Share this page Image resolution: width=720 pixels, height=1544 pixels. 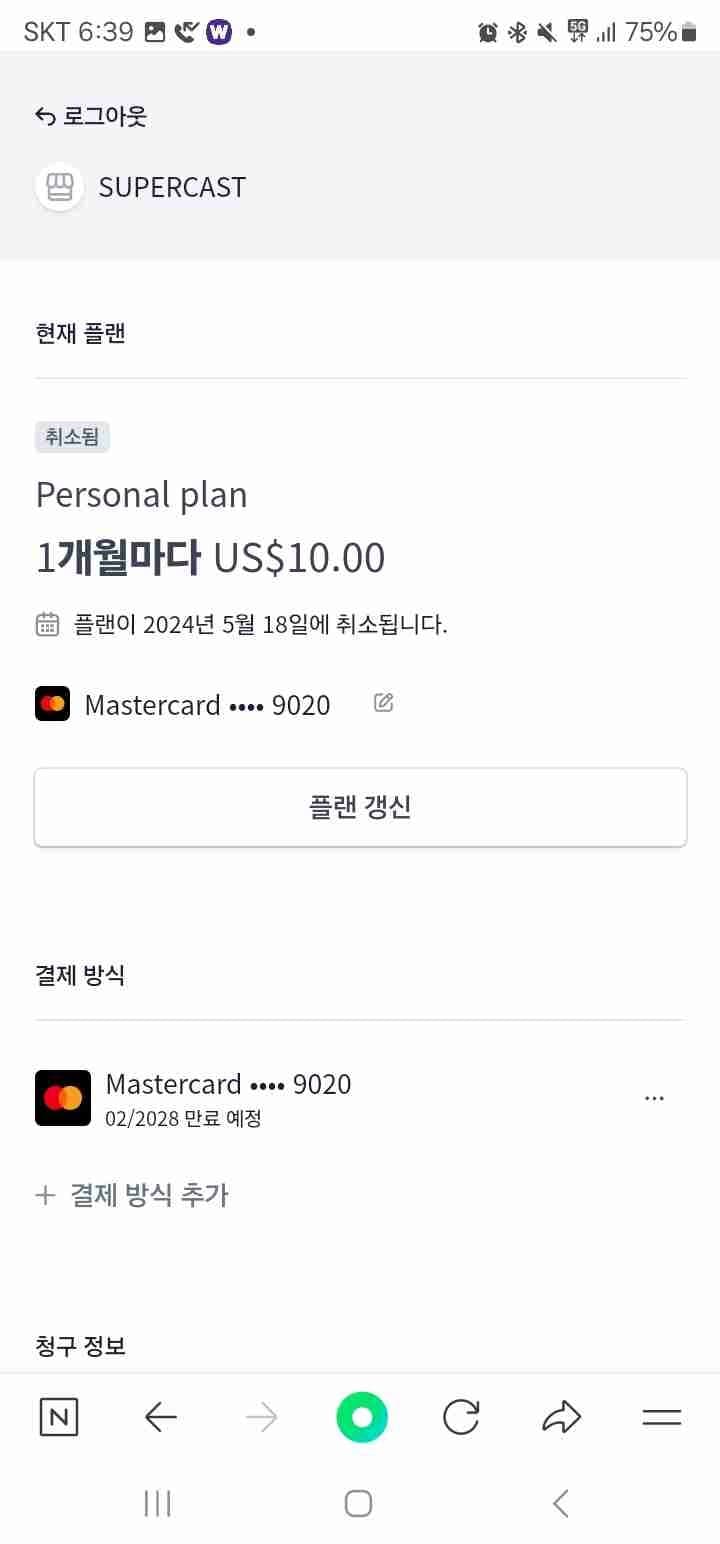(x=561, y=1417)
